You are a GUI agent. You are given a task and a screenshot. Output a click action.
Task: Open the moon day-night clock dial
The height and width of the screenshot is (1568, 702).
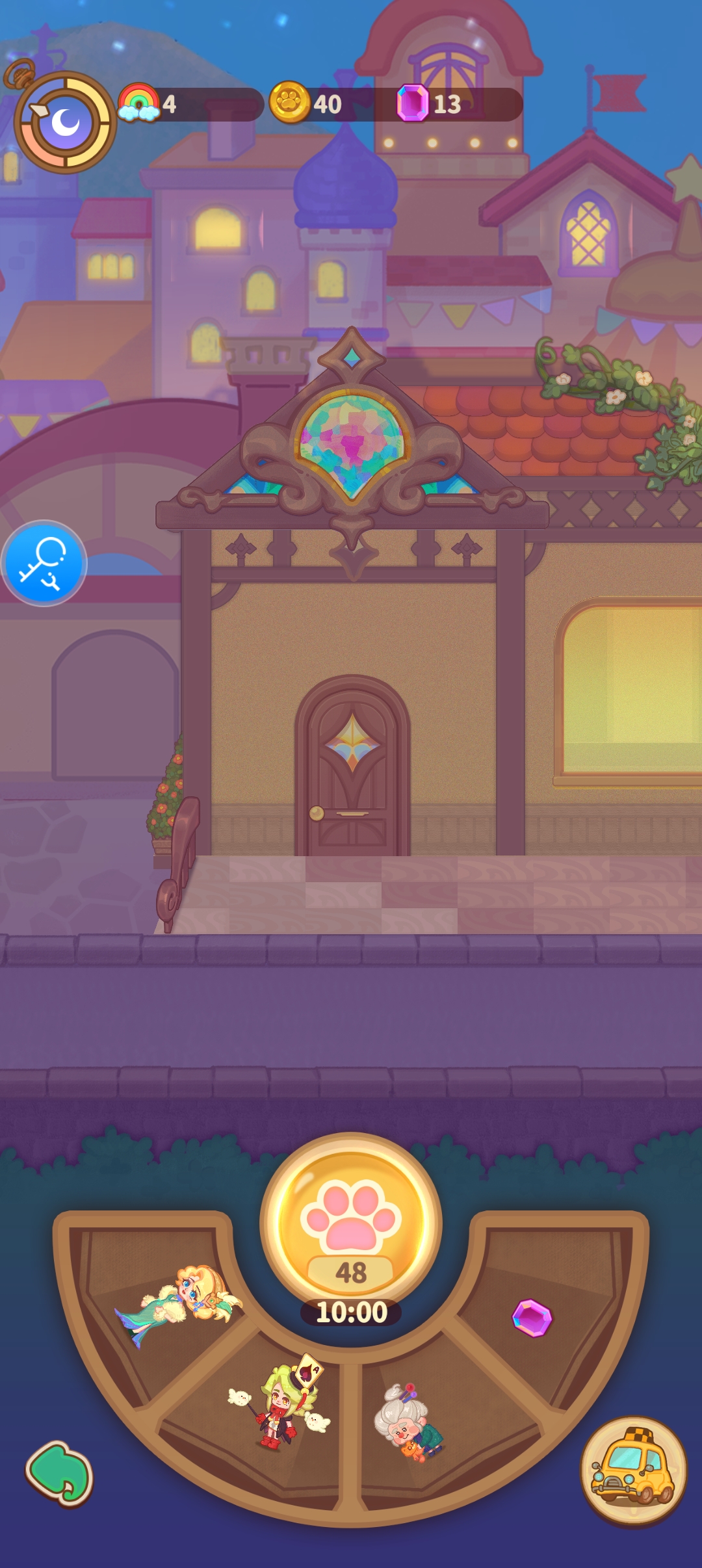click(x=65, y=122)
